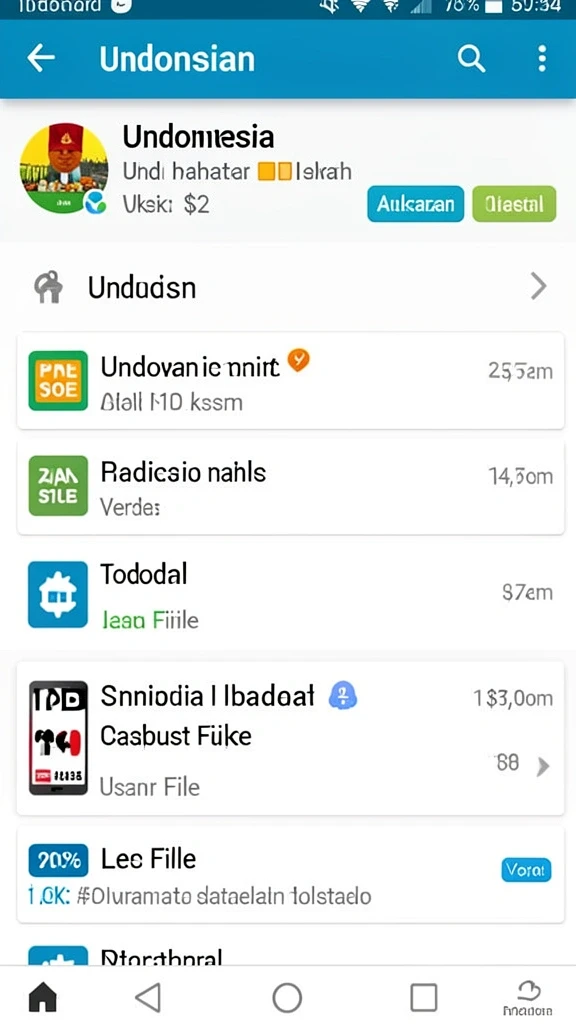Go back using the app bar arrow

(40, 59)
